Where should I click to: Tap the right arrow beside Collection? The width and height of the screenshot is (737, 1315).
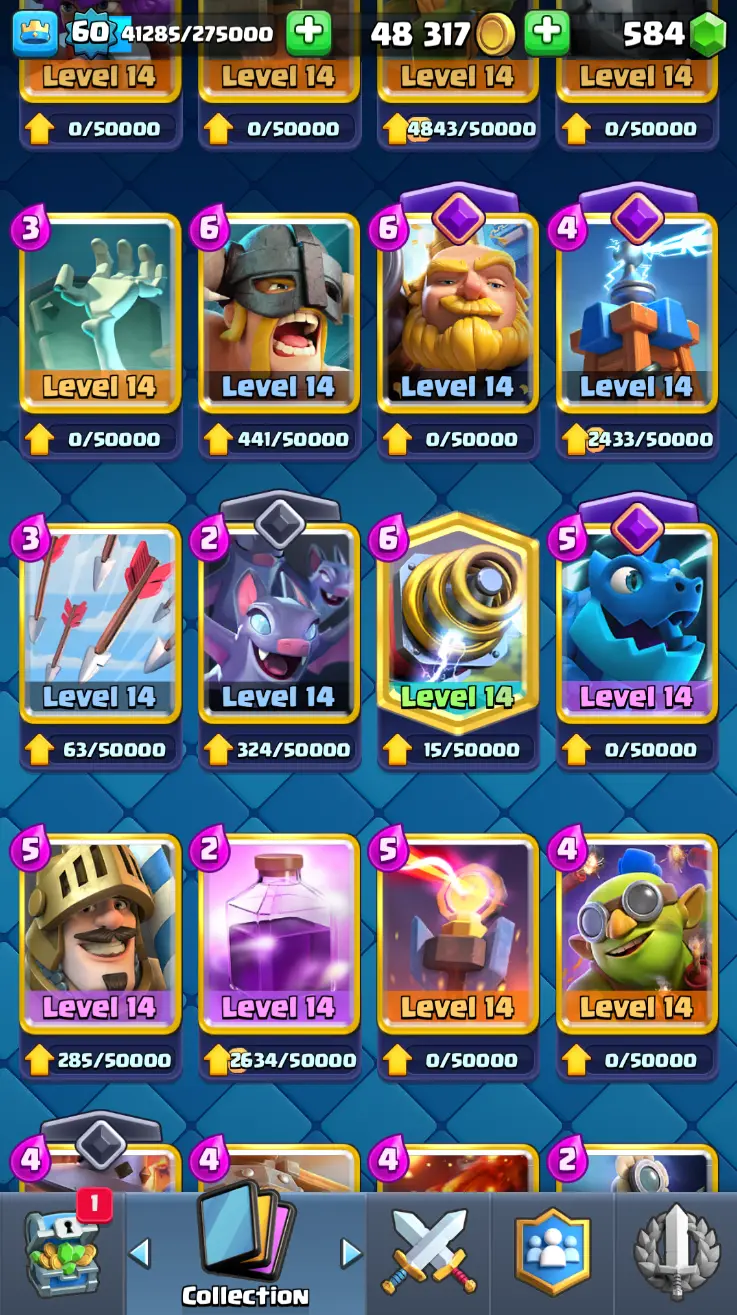[x=351, y=1252]
